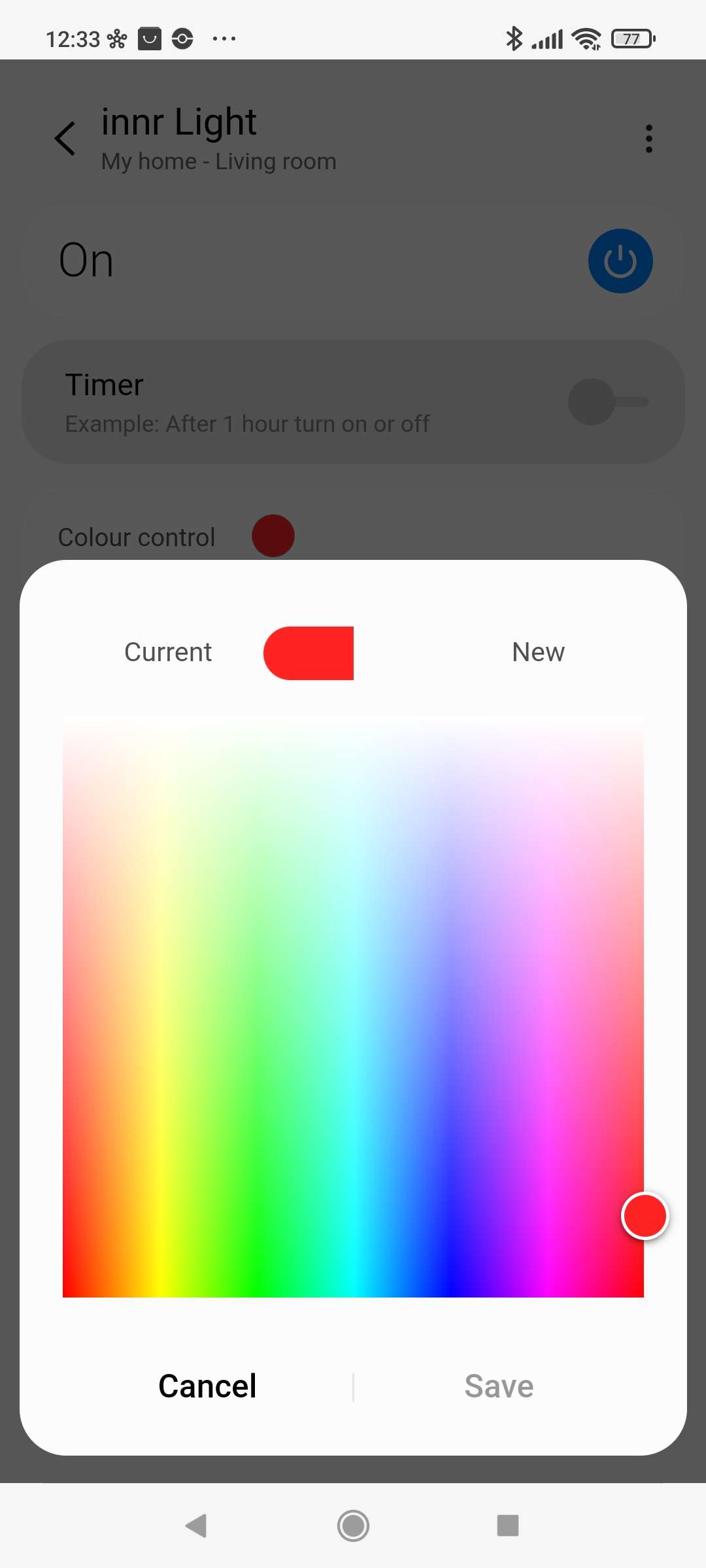
Task: Save the selected colour
Action: (x=499, y=1386)
